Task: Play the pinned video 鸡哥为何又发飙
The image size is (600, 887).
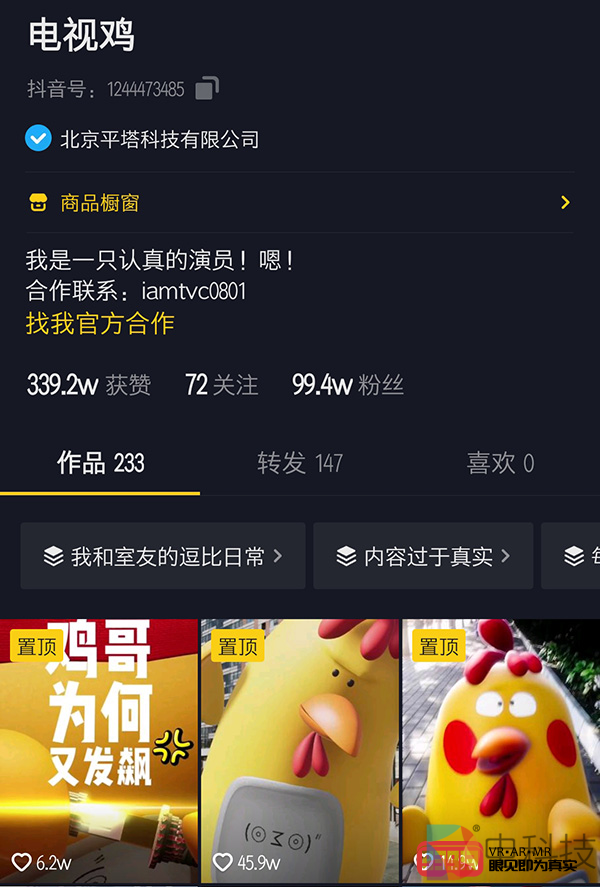Action: [x=99, y=750]
